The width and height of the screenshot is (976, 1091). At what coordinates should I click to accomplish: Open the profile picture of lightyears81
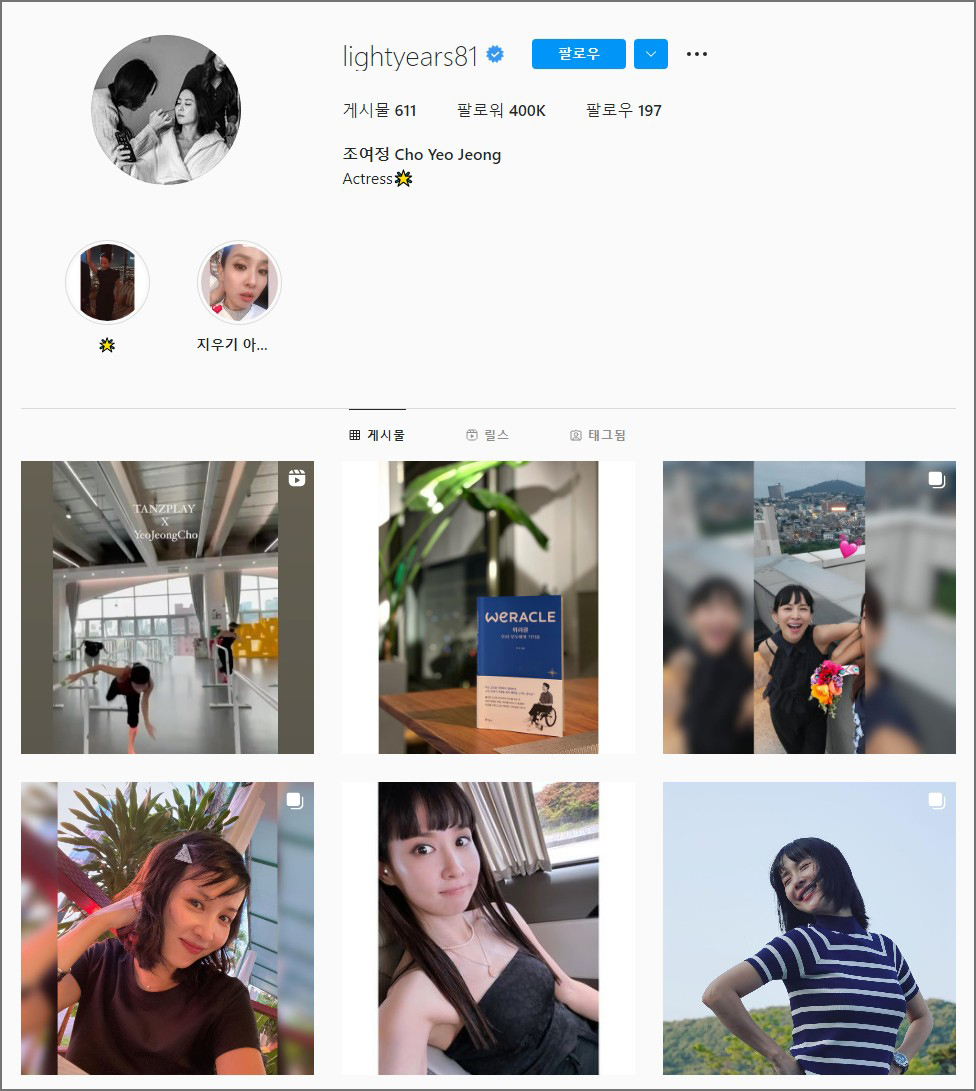(x=166, y=110)
